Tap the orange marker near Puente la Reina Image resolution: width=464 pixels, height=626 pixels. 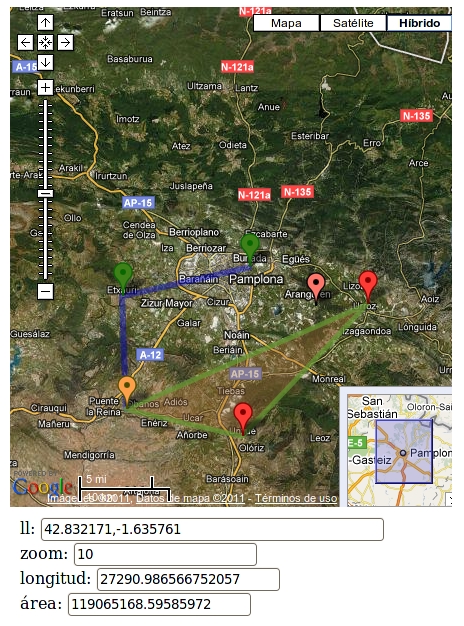coord(127,391)
